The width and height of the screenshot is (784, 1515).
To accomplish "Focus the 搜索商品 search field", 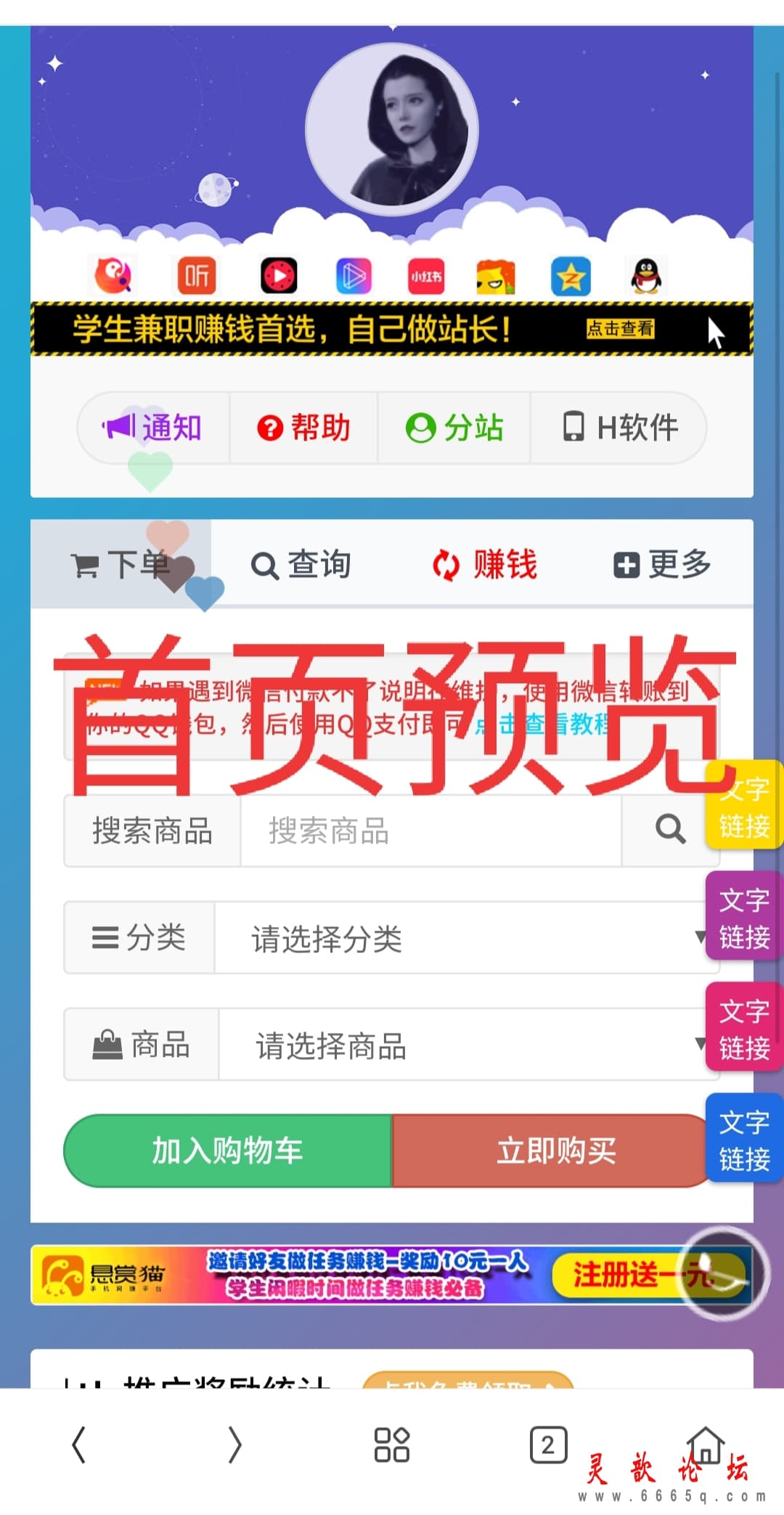I will (x=430, y=830).
